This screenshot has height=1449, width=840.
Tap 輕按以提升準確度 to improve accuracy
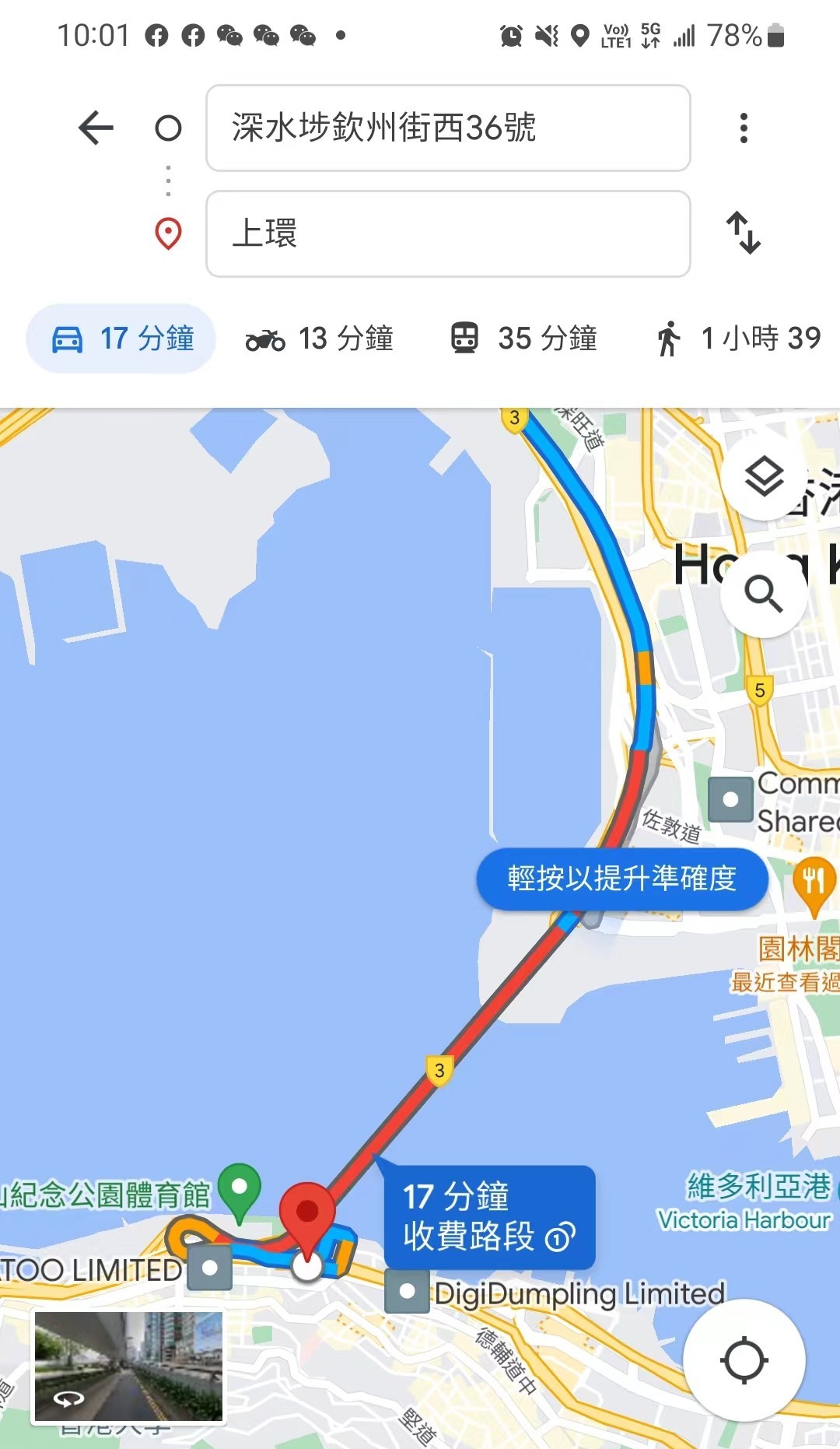(621, 879)
